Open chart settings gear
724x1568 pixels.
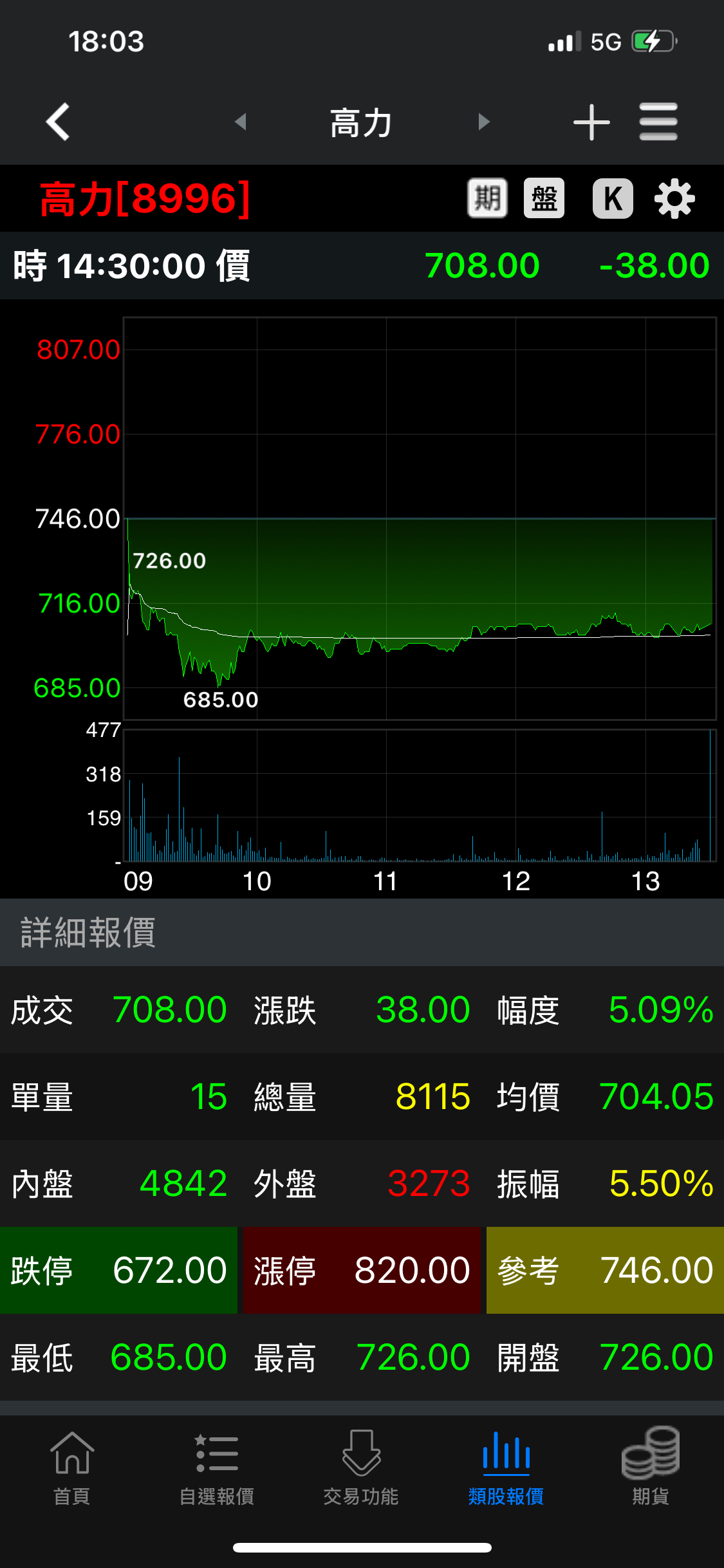[x=674, y=198]
